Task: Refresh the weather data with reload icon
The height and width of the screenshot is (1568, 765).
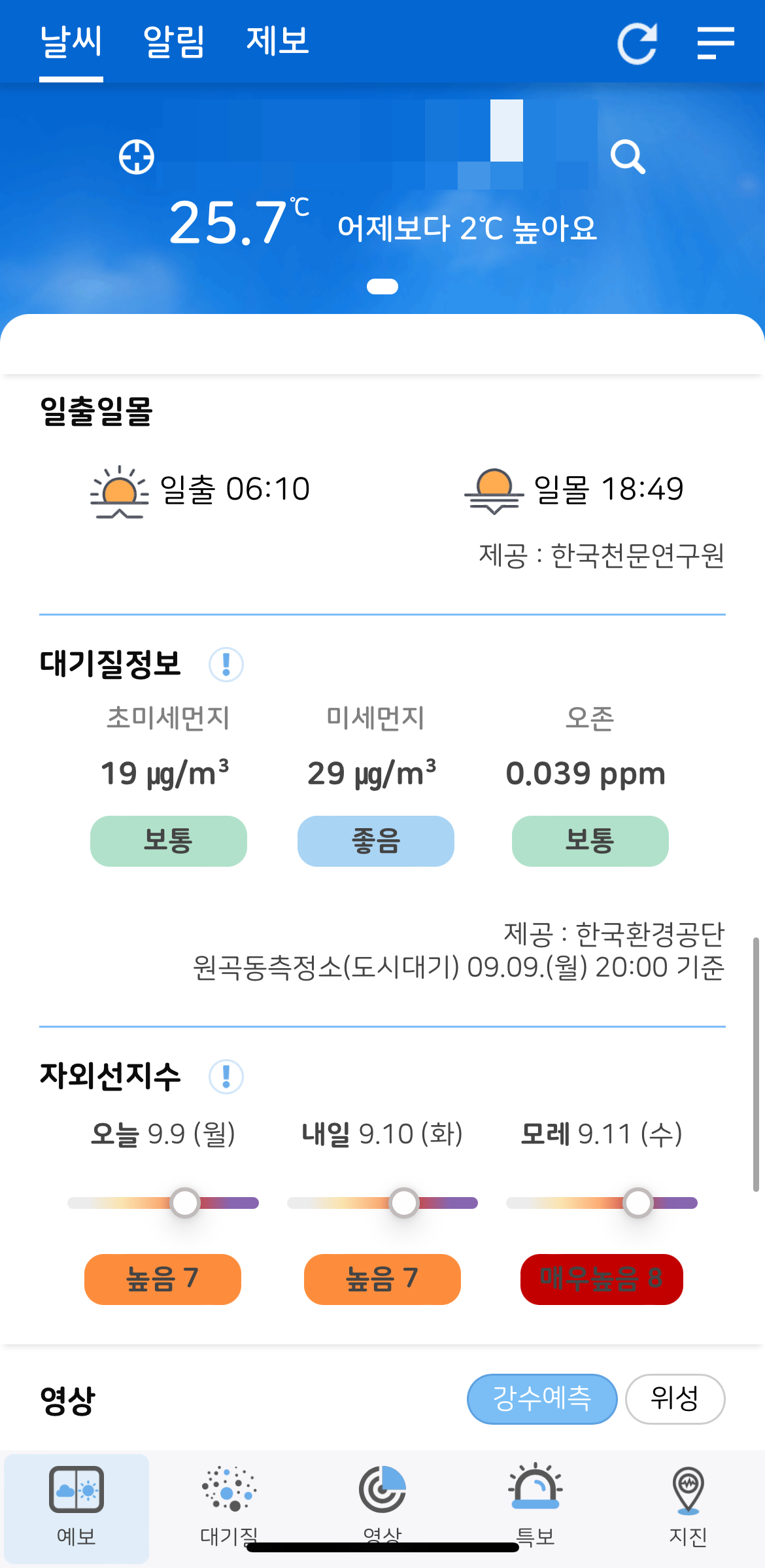Action: click(x=639, y=42)
